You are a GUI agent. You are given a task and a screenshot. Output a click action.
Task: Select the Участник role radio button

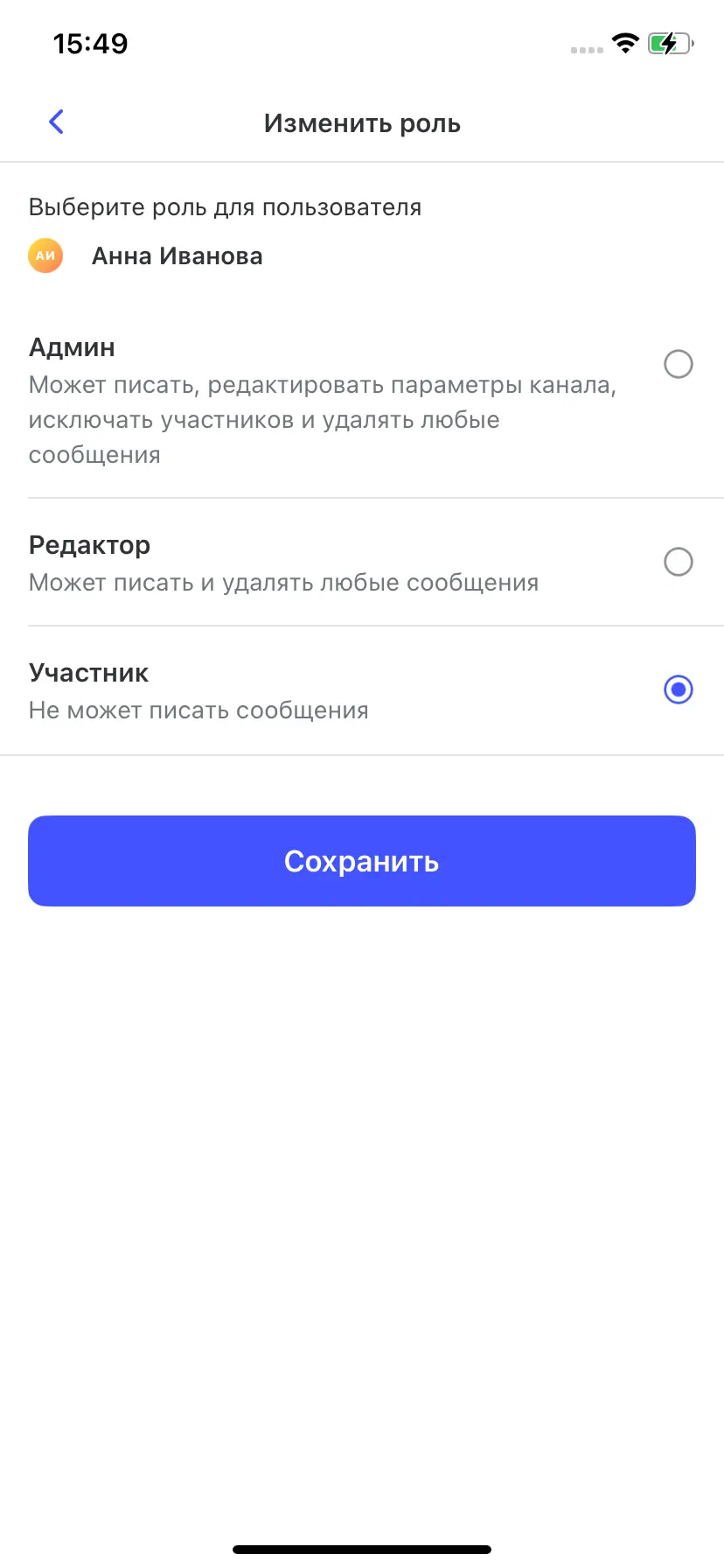pyautogui.click(x=678, y=689)
